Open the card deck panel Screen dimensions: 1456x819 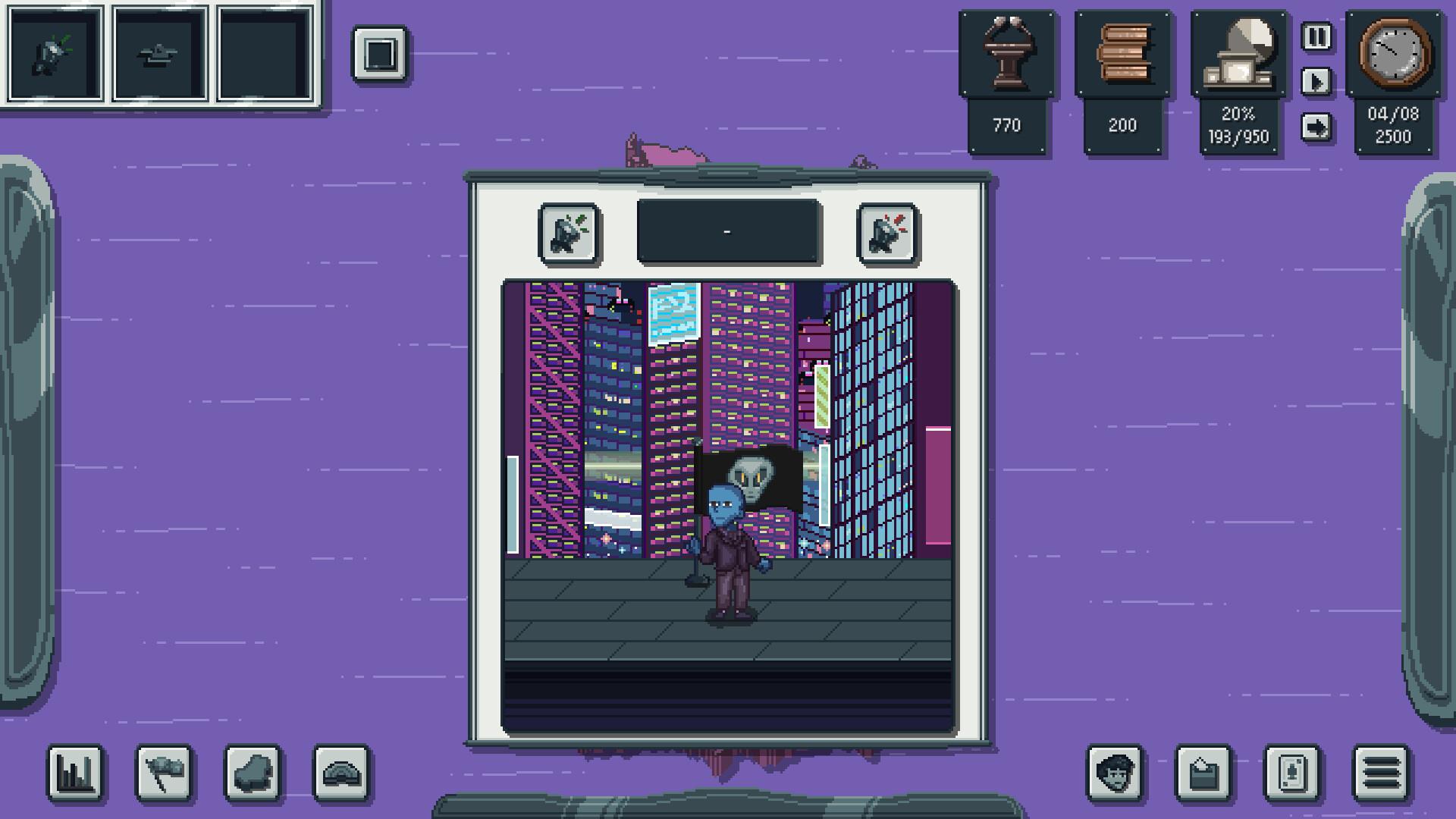pos(1293,773)
